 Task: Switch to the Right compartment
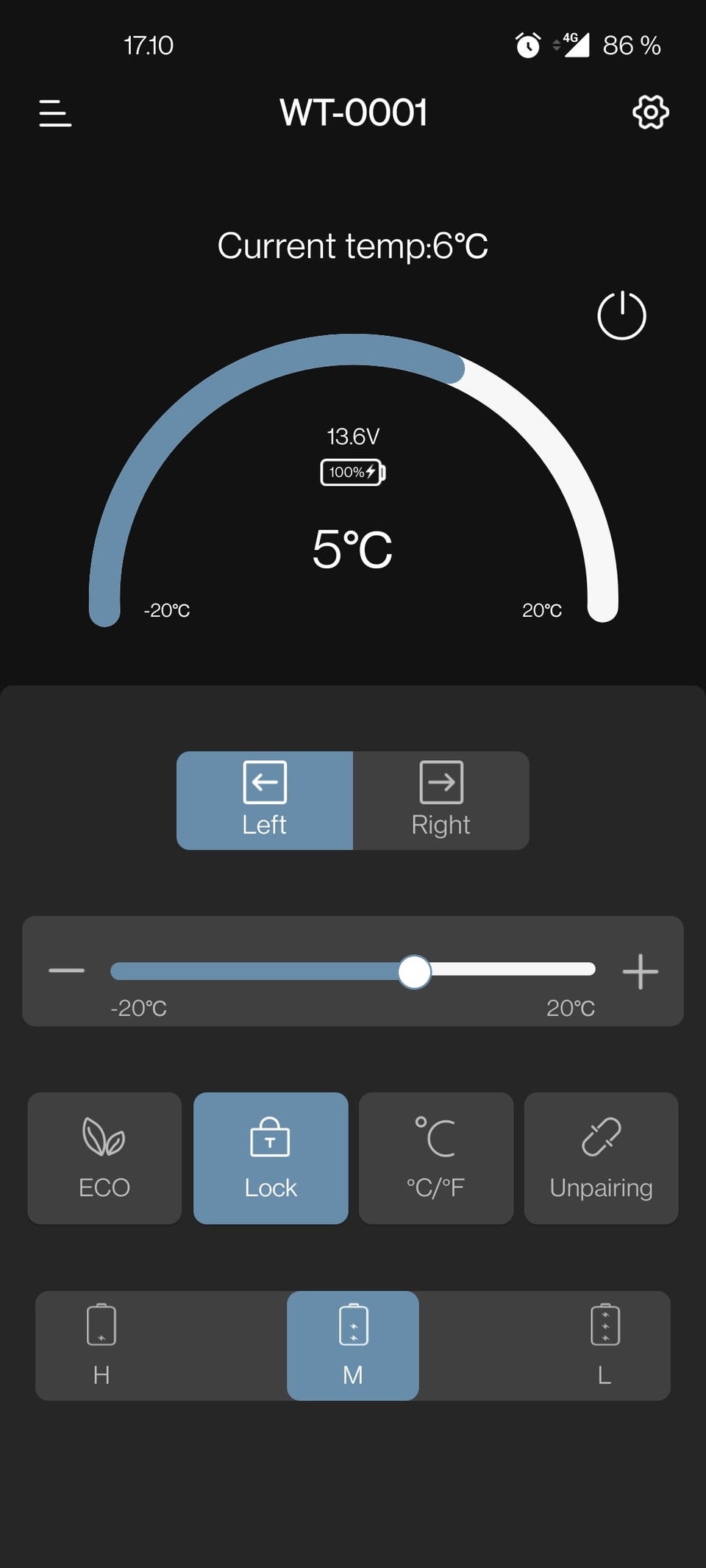pyautogui.click(x=441, y=801)
